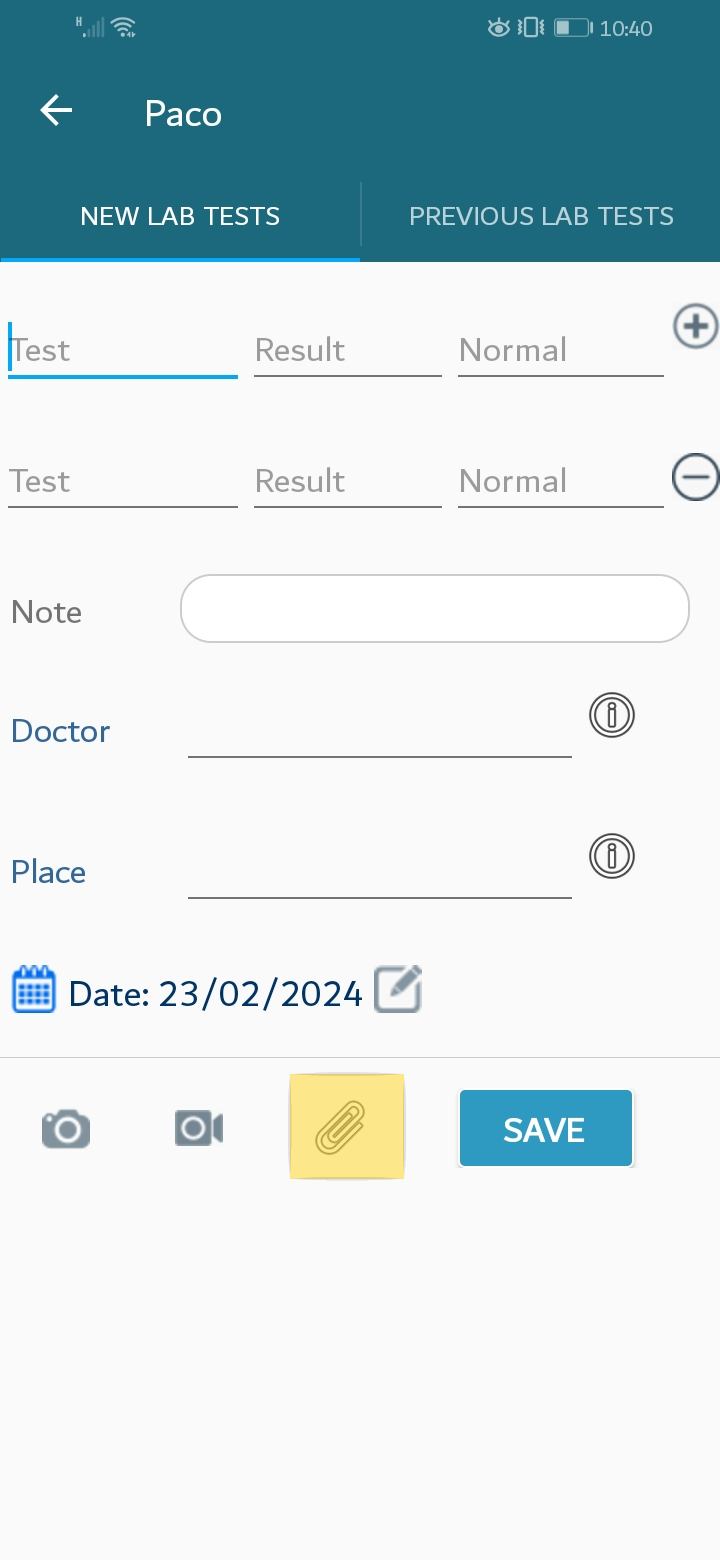Switch to the Previous Lab Tests tab
The height and width of the screenshot is (1560, 720).
pyautogui.click(x=541, y=216)
